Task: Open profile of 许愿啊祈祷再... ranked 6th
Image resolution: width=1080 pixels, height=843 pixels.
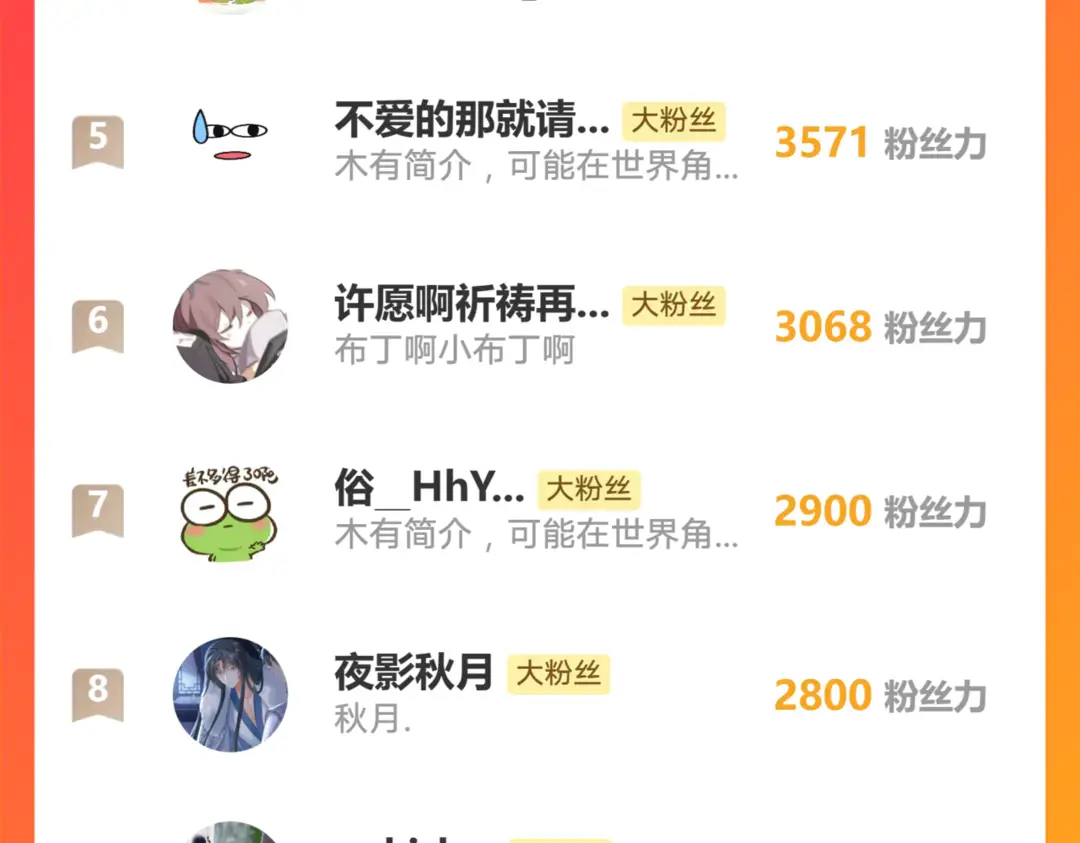Action: (x=471, y=305)
